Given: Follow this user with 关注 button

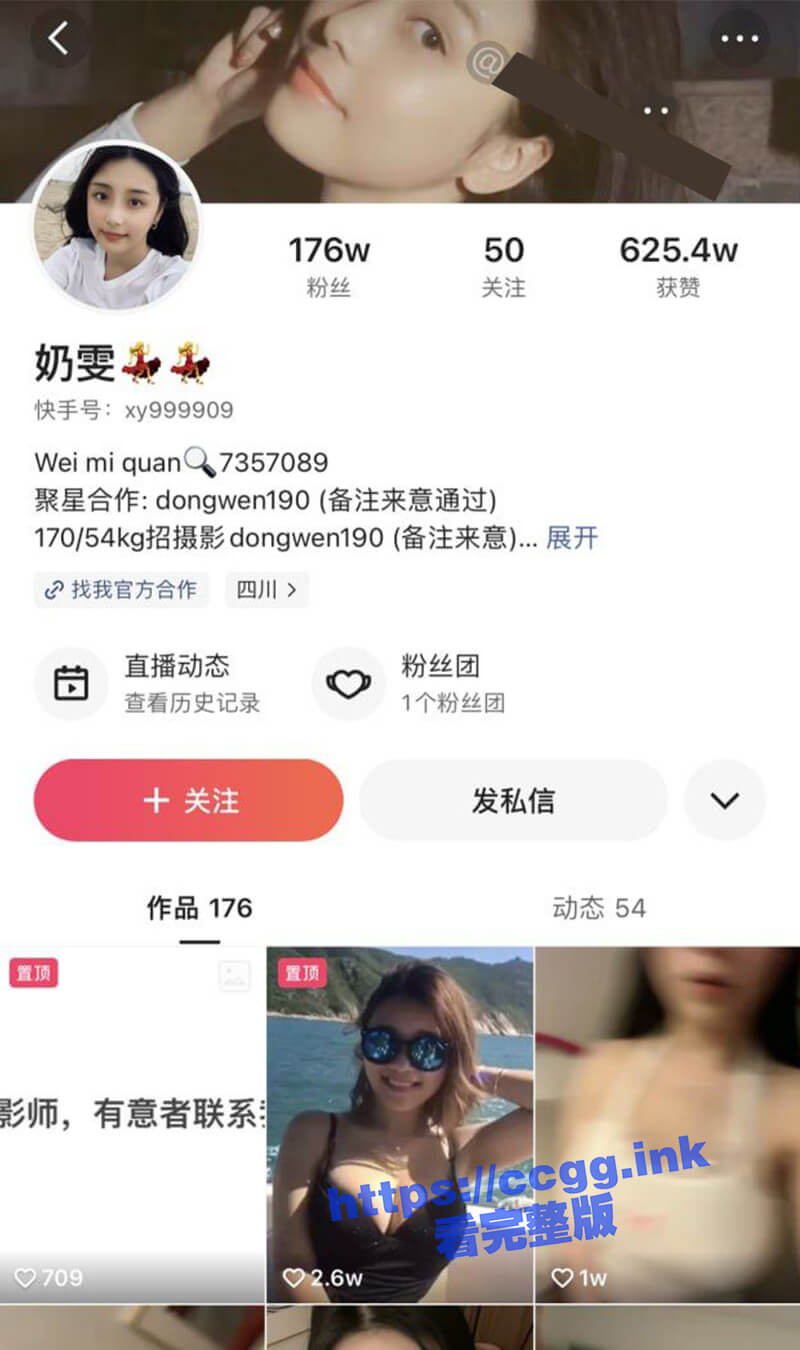Looking at the screenshot, I should (x=189, y=800).
